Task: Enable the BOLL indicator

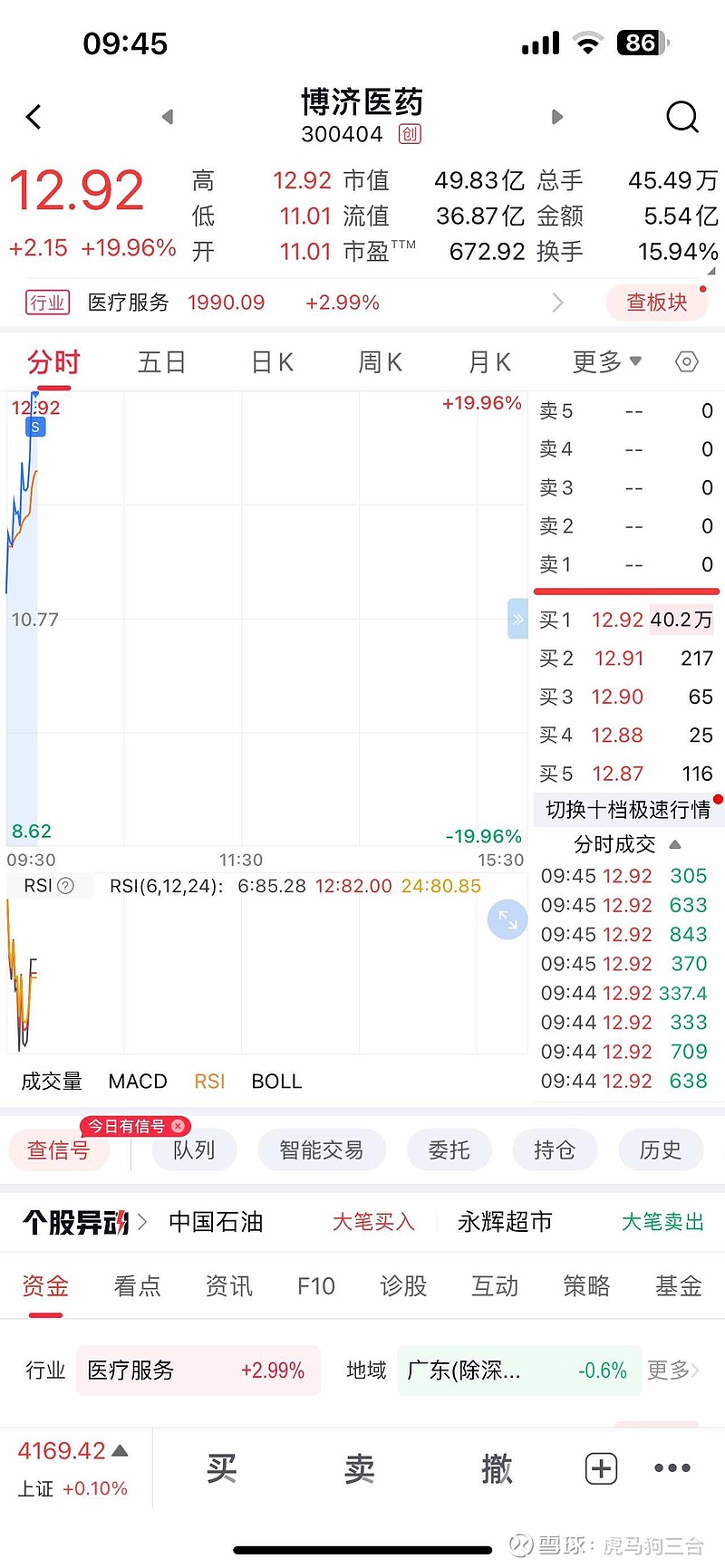Action: click(275, 1081)
